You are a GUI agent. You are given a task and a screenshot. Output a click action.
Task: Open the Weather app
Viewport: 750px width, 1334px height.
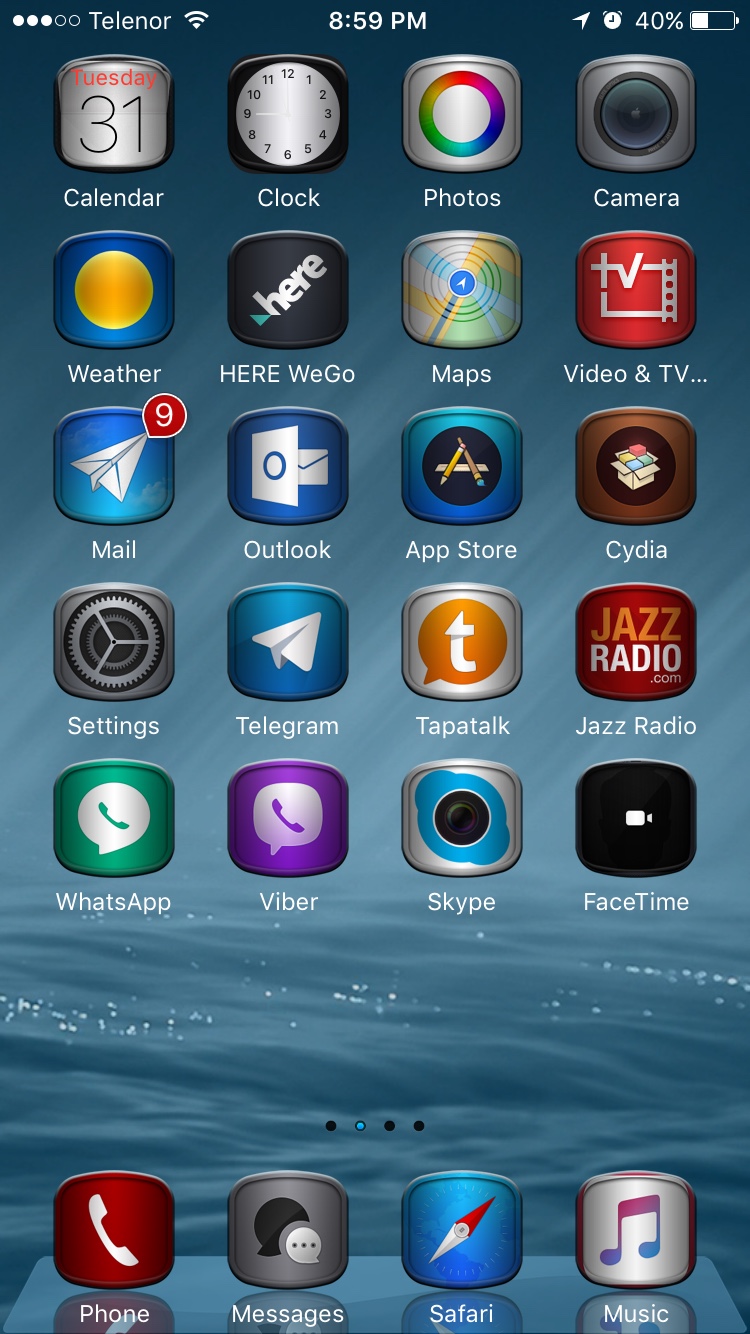click(x=114, y=291)
